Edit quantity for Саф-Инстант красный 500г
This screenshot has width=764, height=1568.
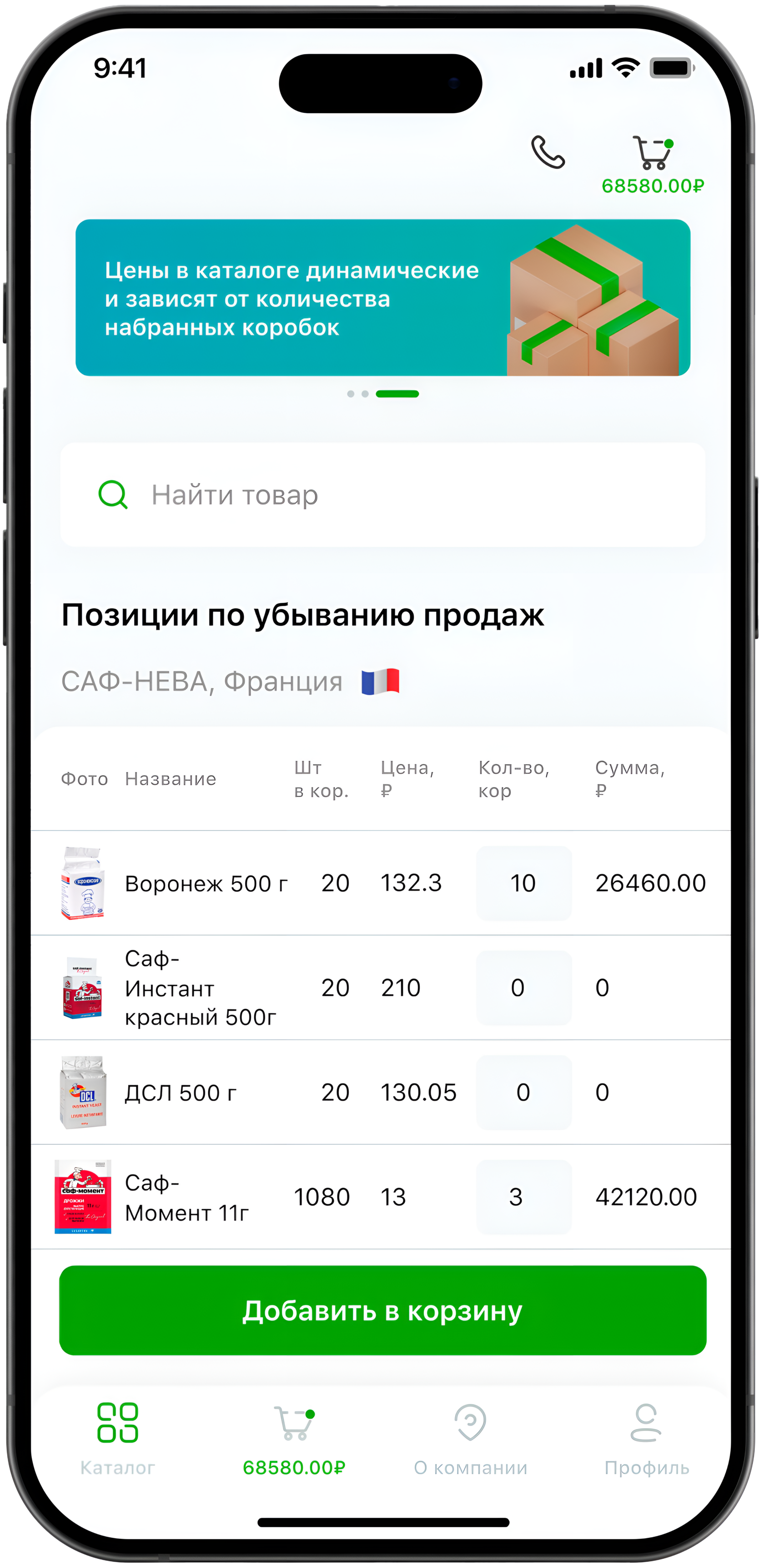point(523,988)
